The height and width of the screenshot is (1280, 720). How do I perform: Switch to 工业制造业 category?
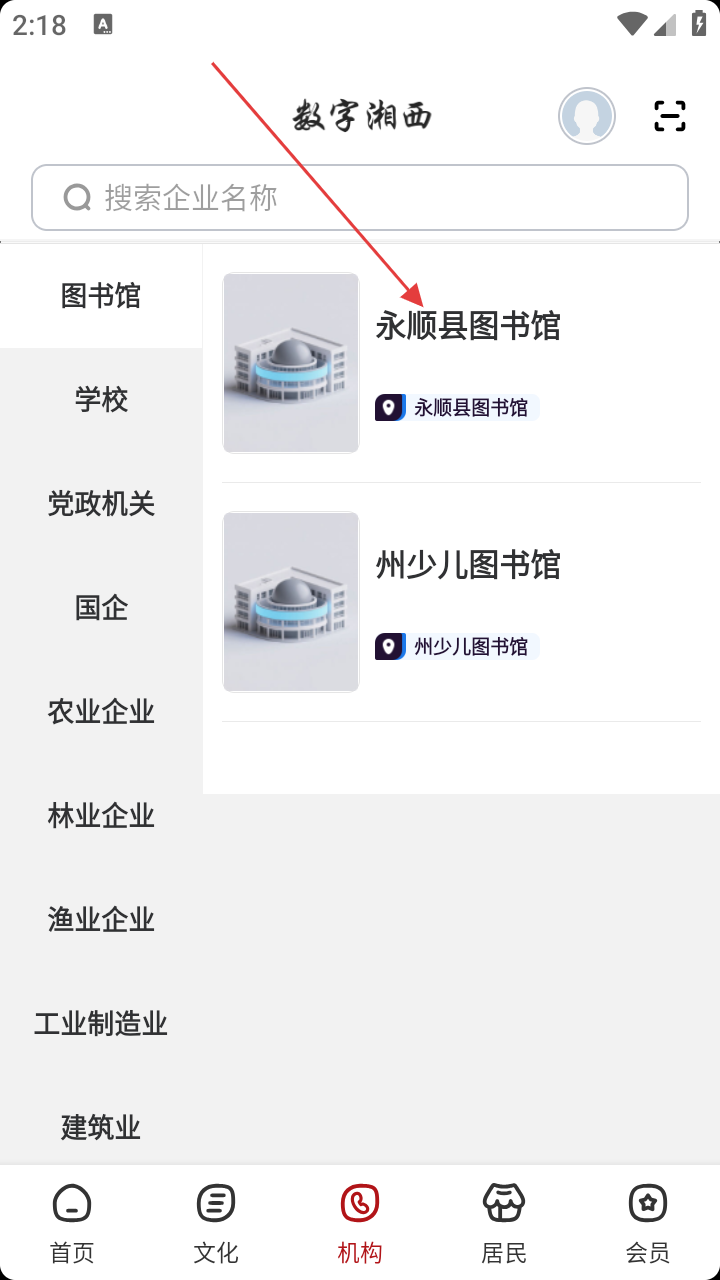[x=101, y=1024]
